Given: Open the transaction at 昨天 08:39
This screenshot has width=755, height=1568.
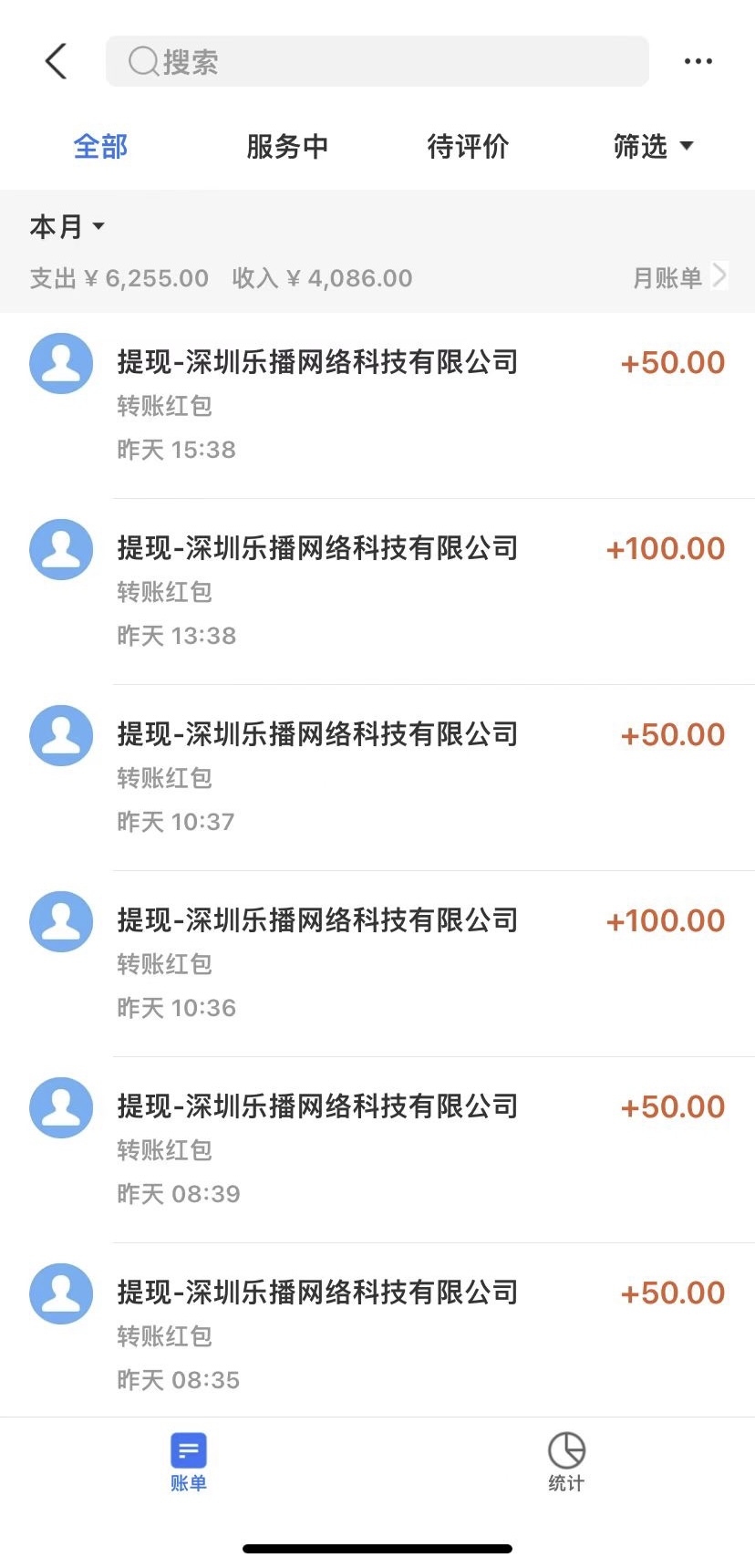Looking at the screenshot, I should 377,1149.
